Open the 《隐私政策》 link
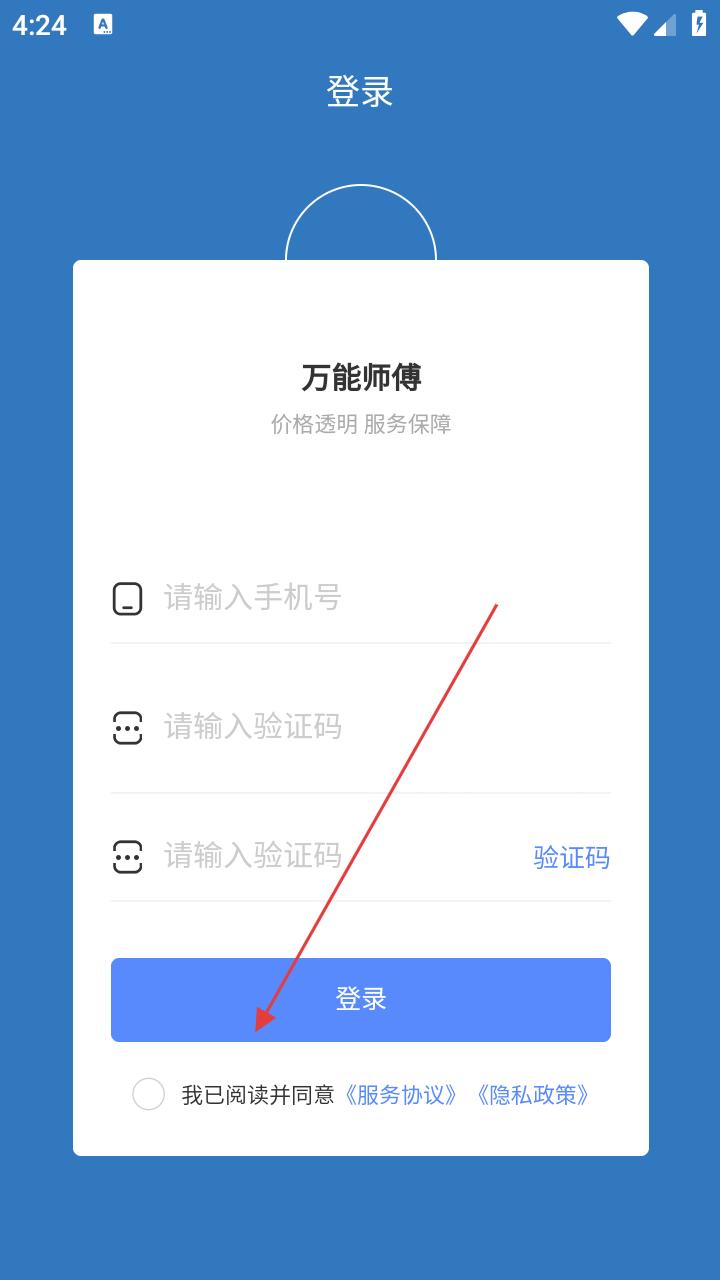The image size is (720, 1280). tap(533, 1095)
